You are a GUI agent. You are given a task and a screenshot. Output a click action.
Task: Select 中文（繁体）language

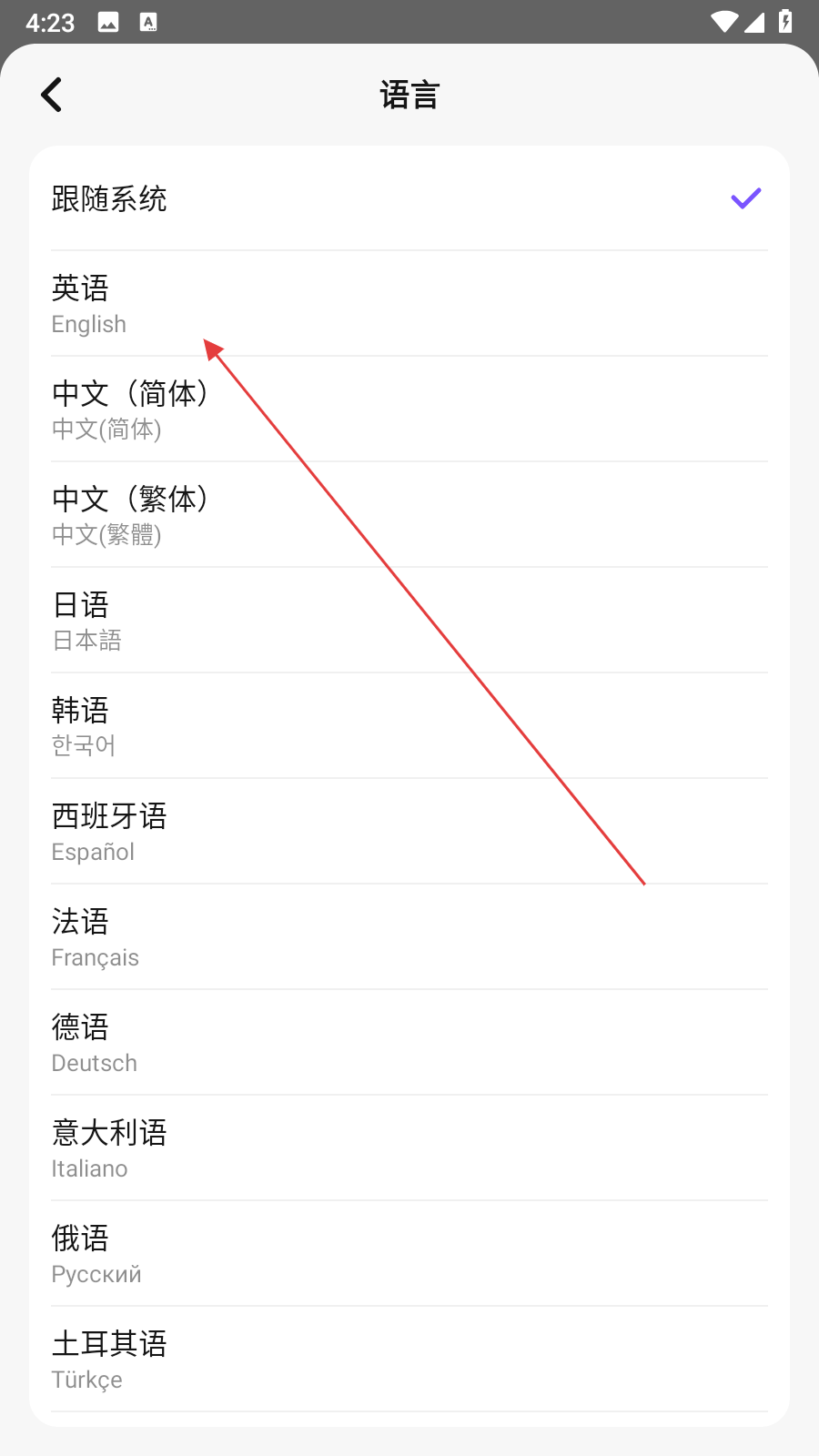pyautogui.click(x=409, y=515)
